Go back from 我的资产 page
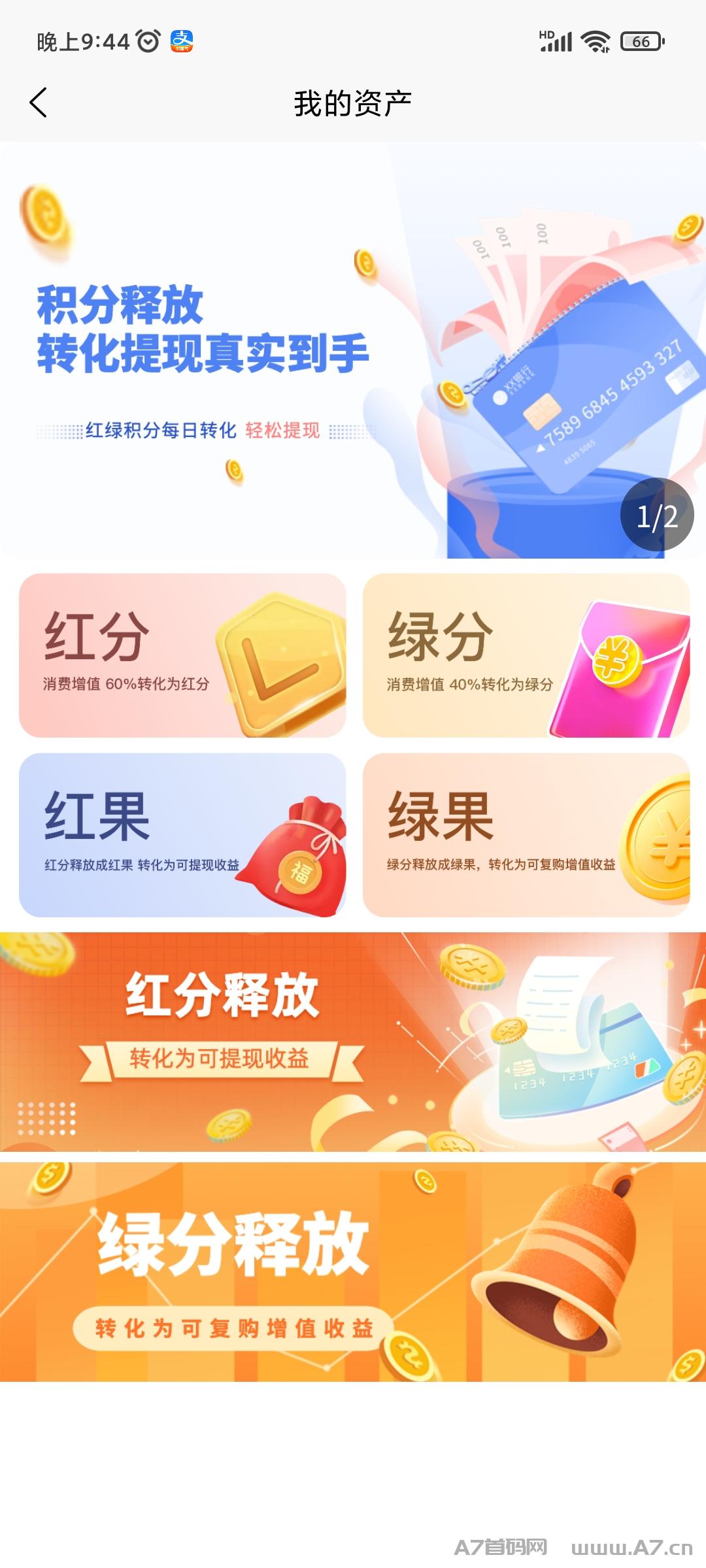 (x=39, y=103)
